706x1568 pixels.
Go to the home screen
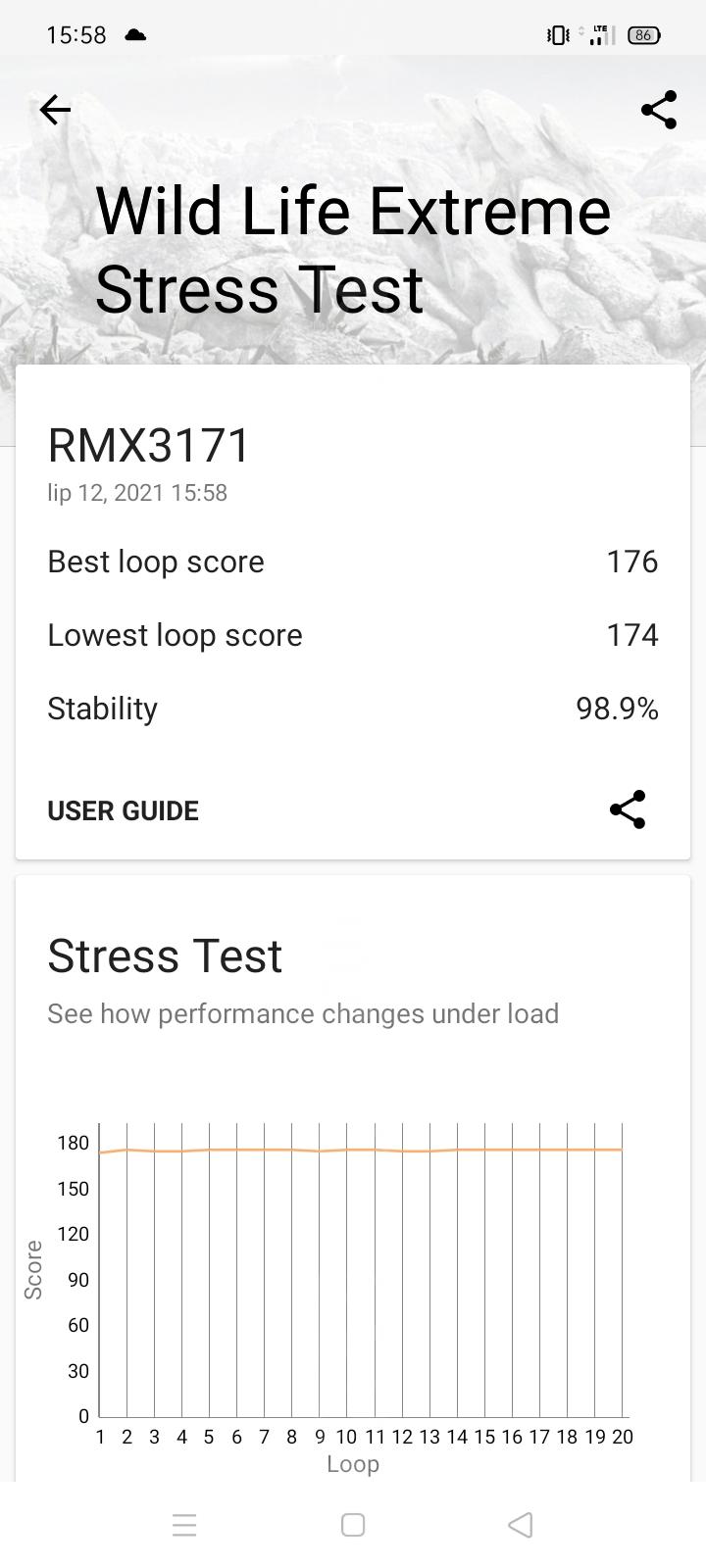tap(353, 1525)
